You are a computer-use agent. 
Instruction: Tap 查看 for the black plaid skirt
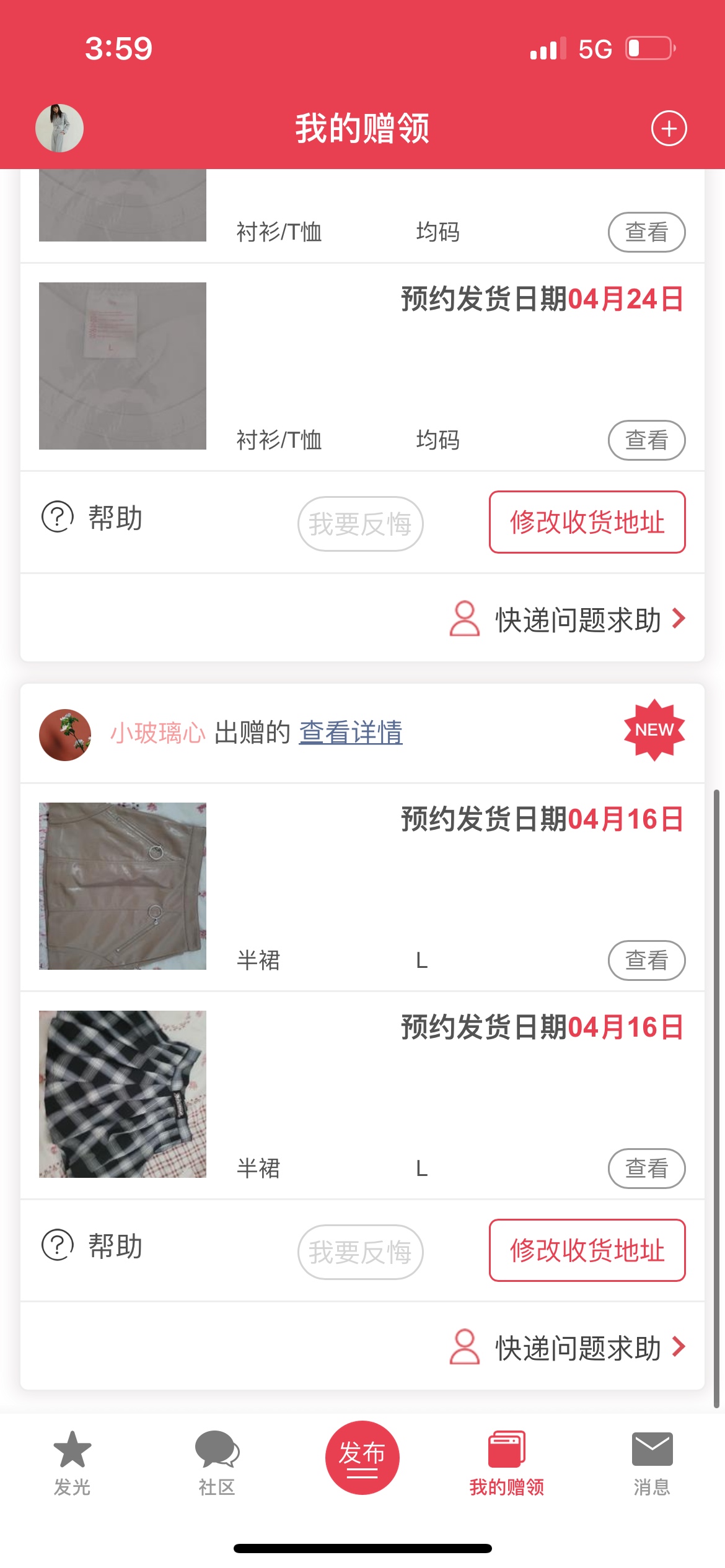tap(646, 1169)
